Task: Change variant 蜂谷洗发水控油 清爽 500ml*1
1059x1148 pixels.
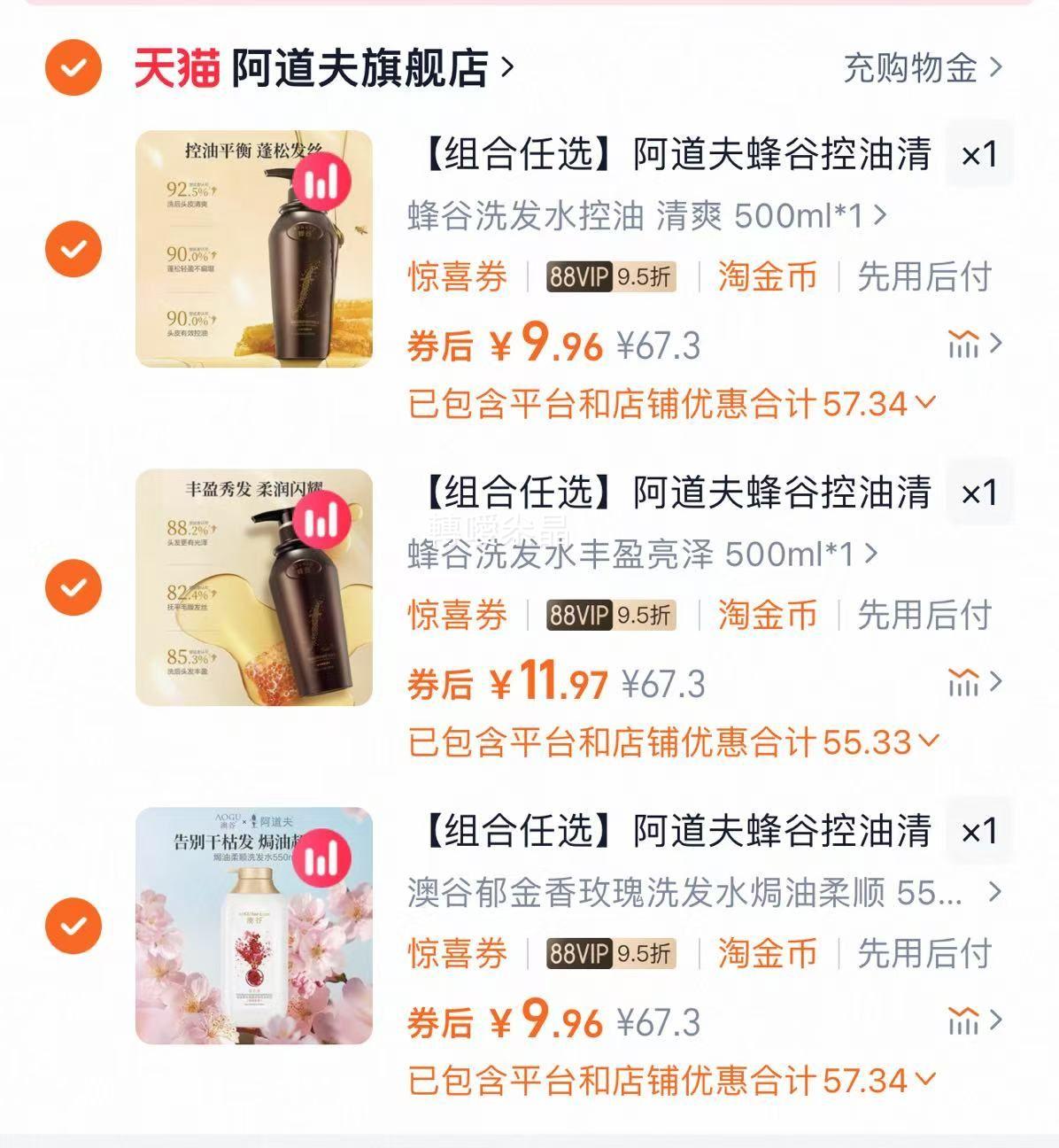Action: pyautogui.click(x=646, y=215)
